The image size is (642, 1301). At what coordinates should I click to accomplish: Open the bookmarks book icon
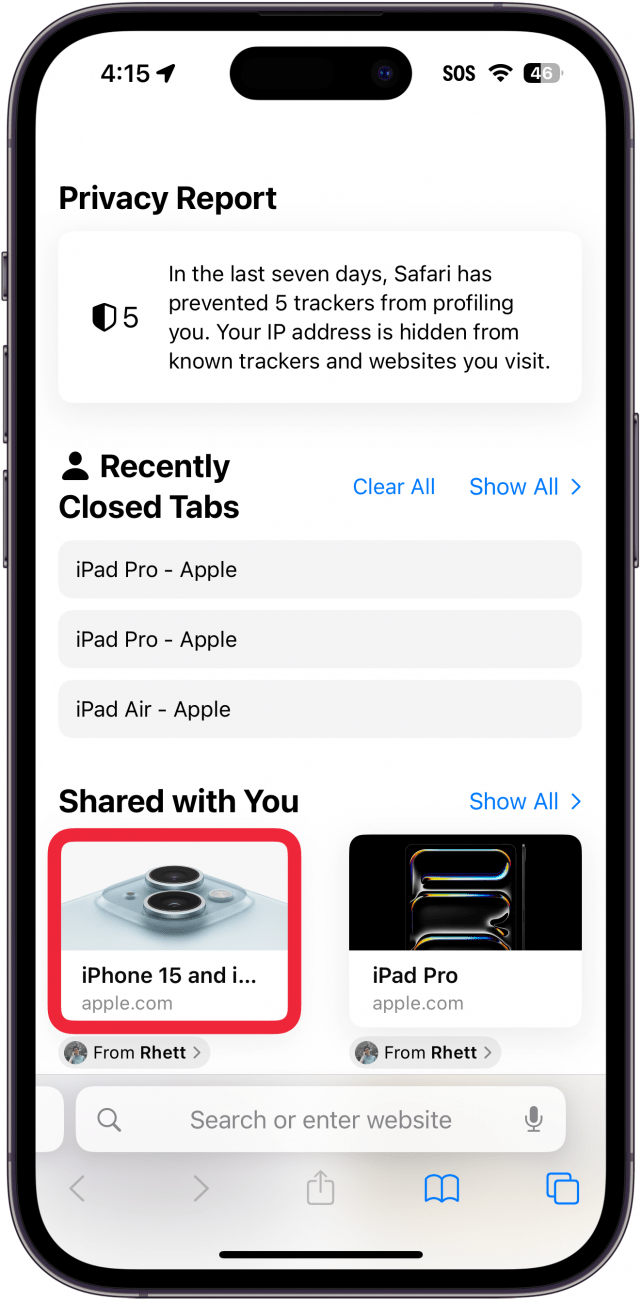441,1189
